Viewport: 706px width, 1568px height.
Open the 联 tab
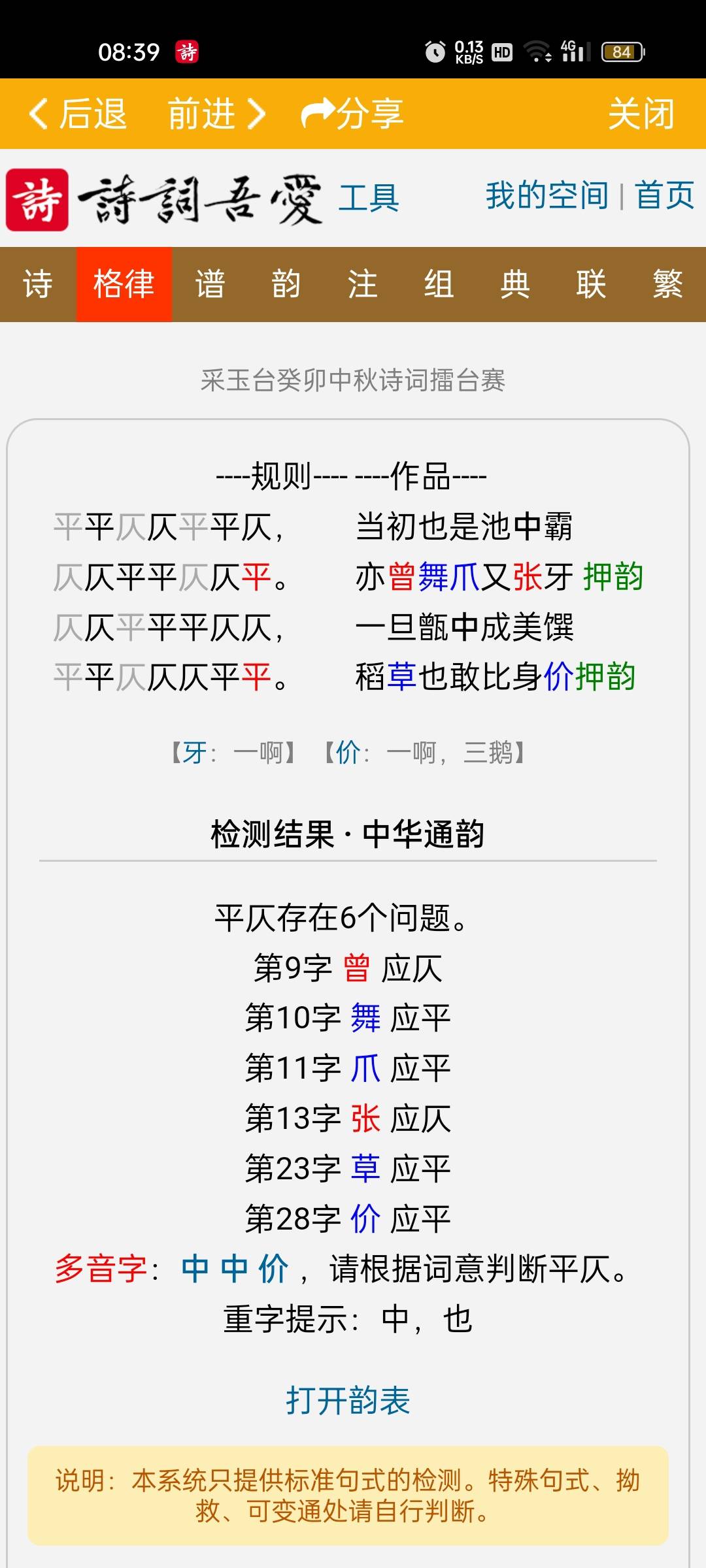591,284
